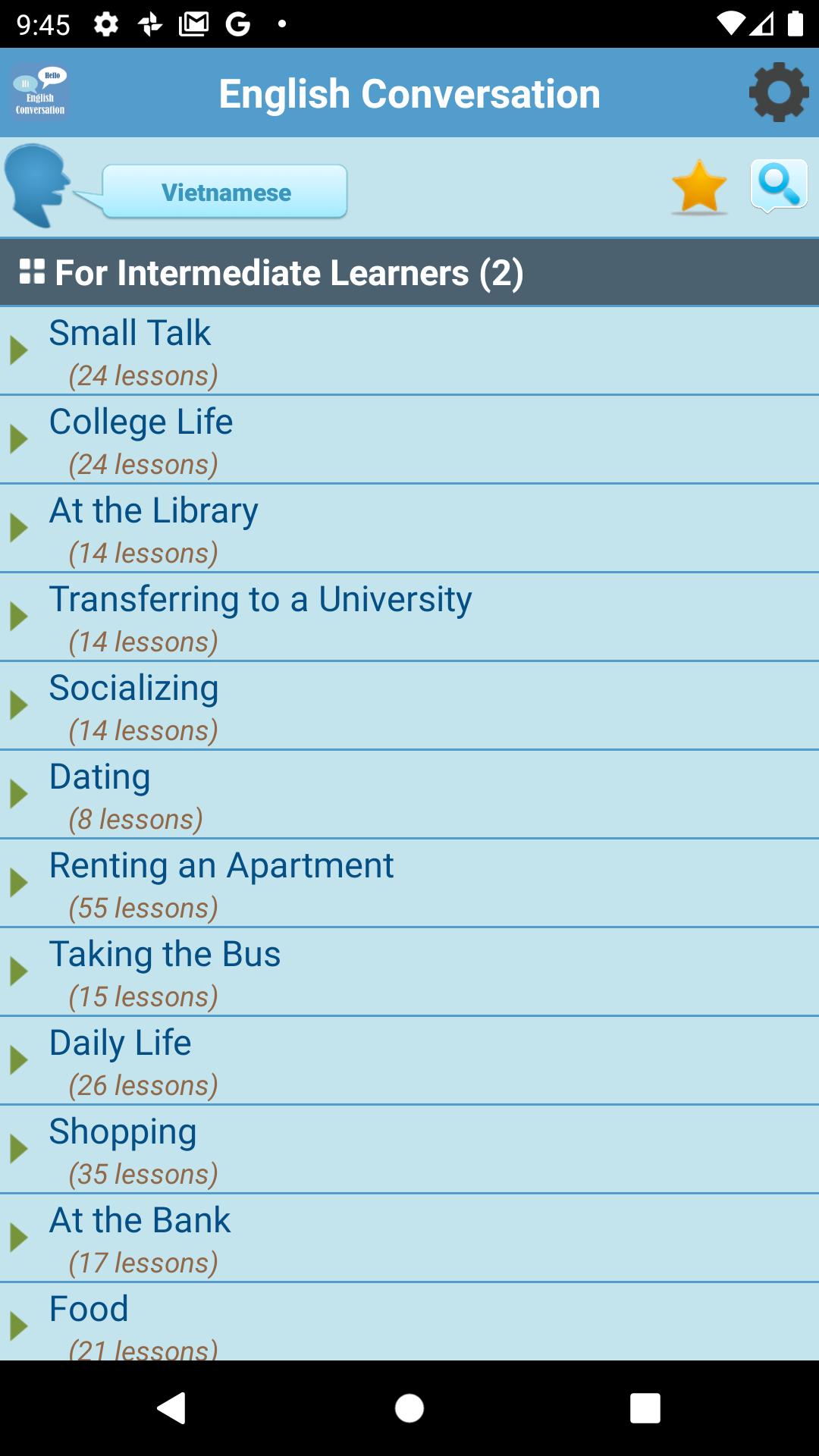The width and height of the screenshot is (819, 1456).
Task: Open Transferring to a University
Action: click(x=409, y=617)
